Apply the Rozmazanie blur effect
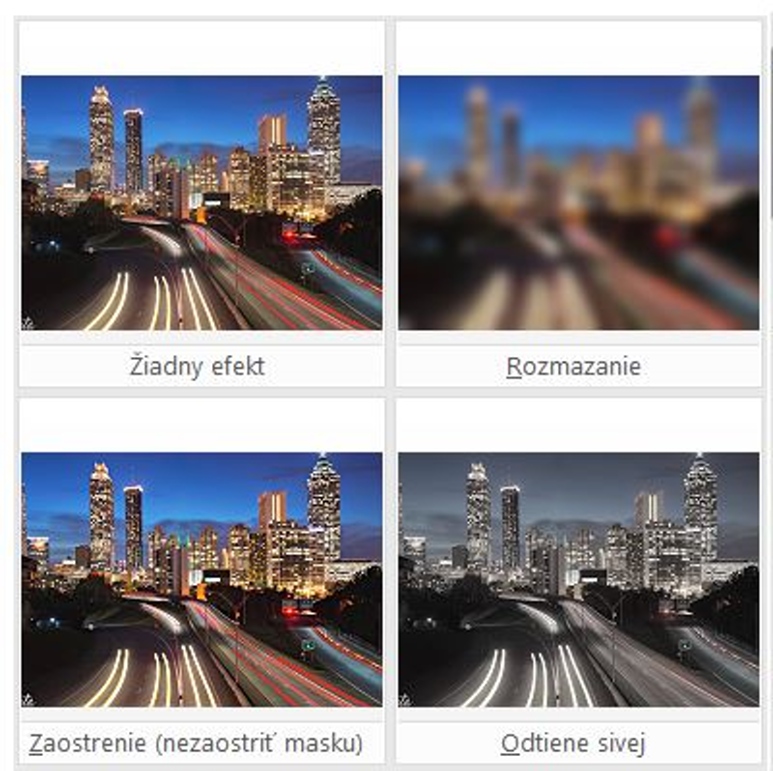Viewport: 773px width, 771px height. (578, 203)
